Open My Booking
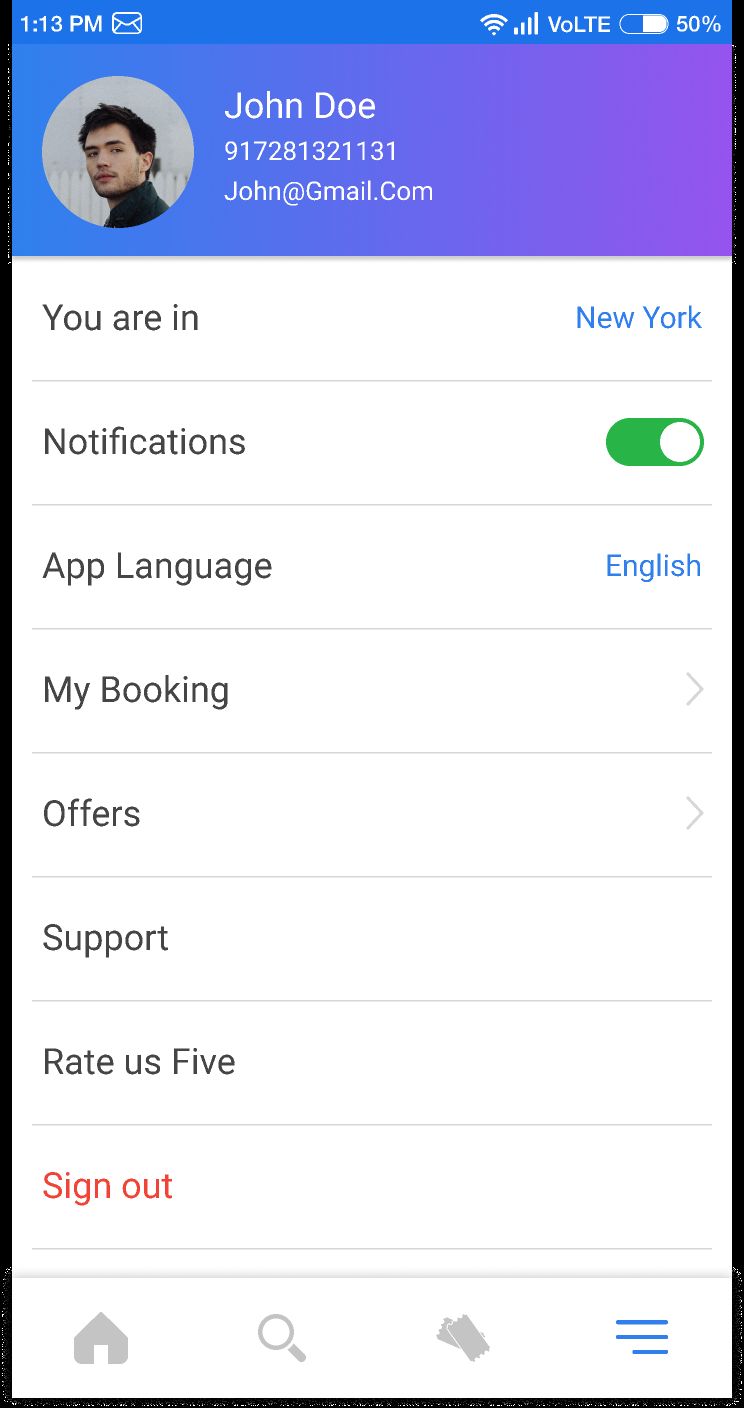 [371, 690]
